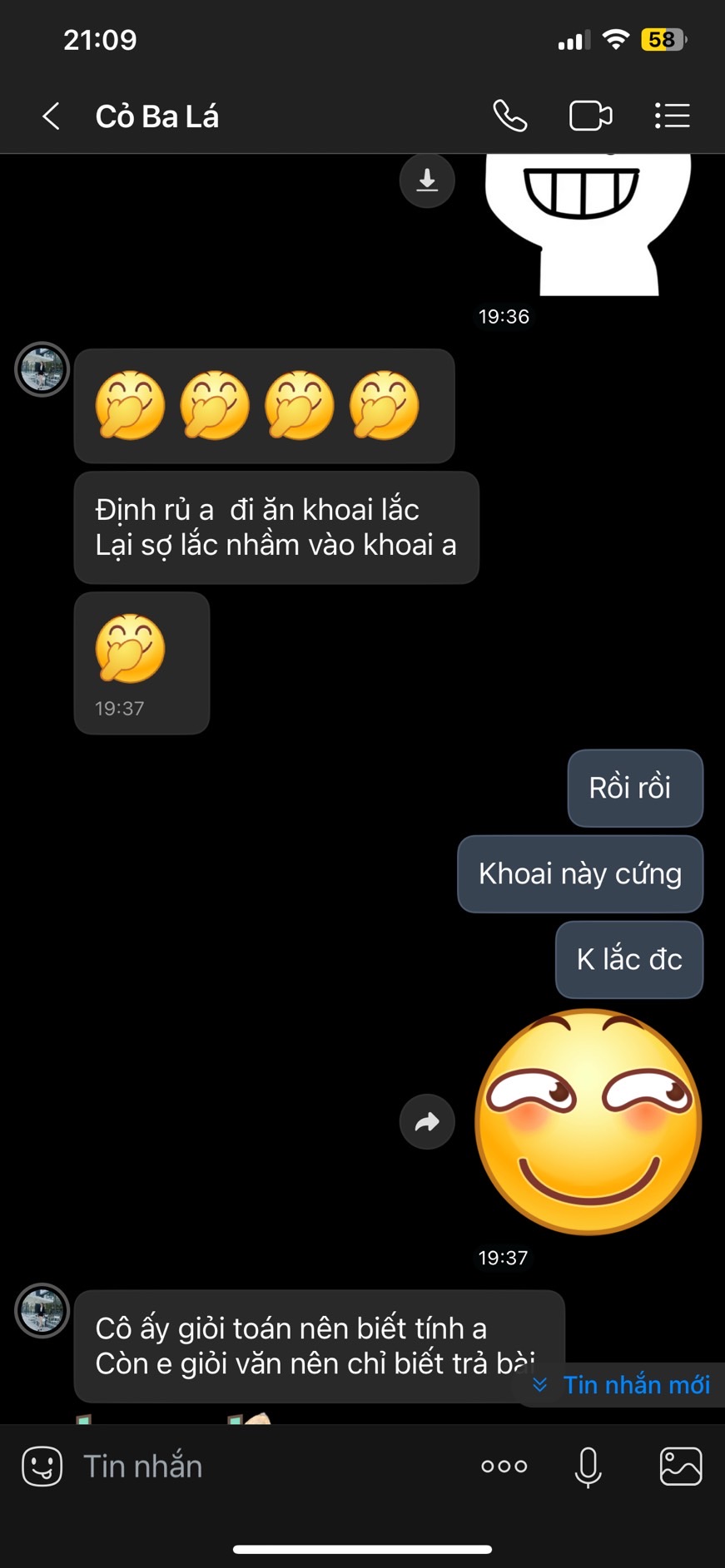
Task: Start a video call
Action: click(x=590, y=116)
